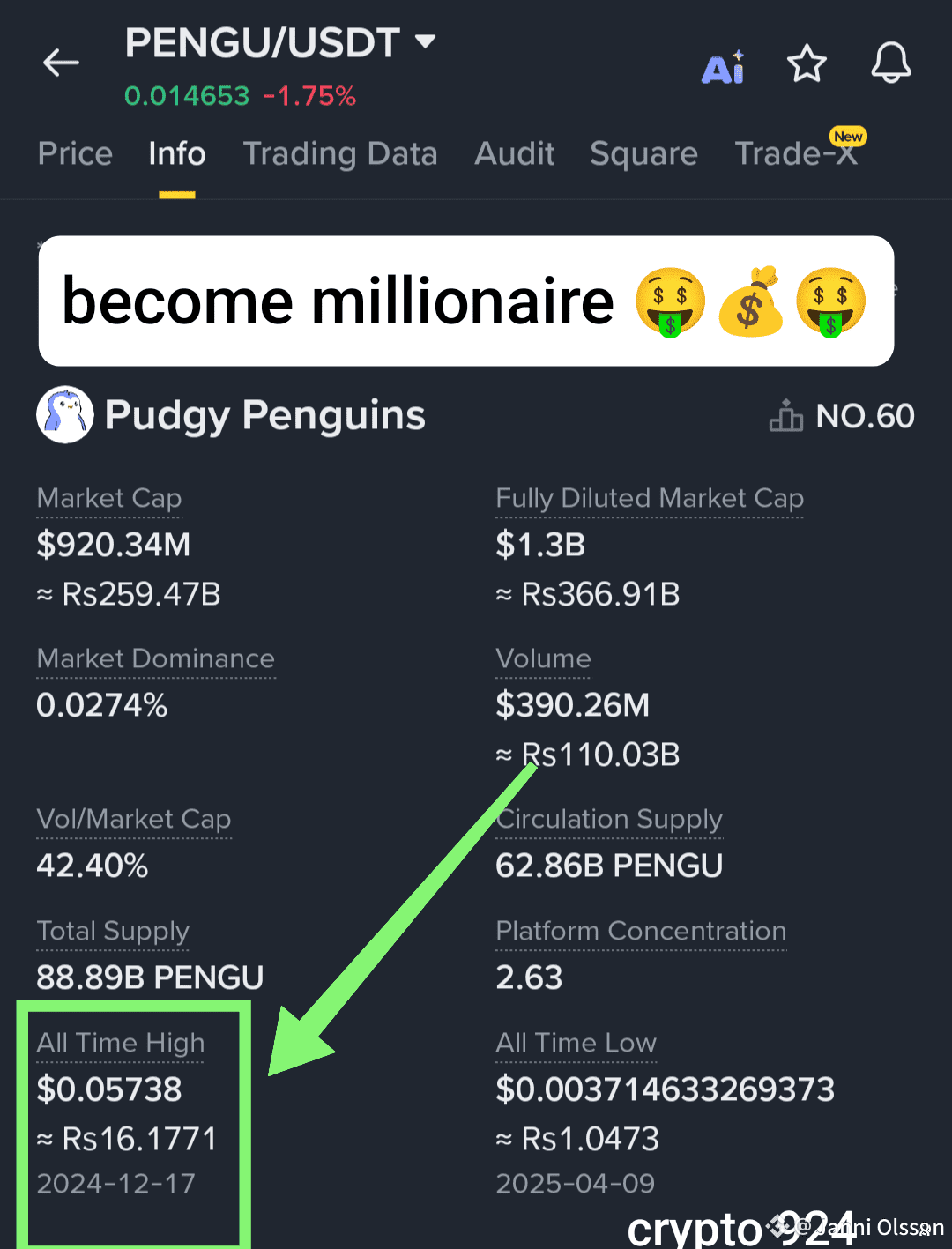Viewport: 952px width, 1249px height.
Task: Tap the money bag emoji in the banner
Action: click(750, 301)
